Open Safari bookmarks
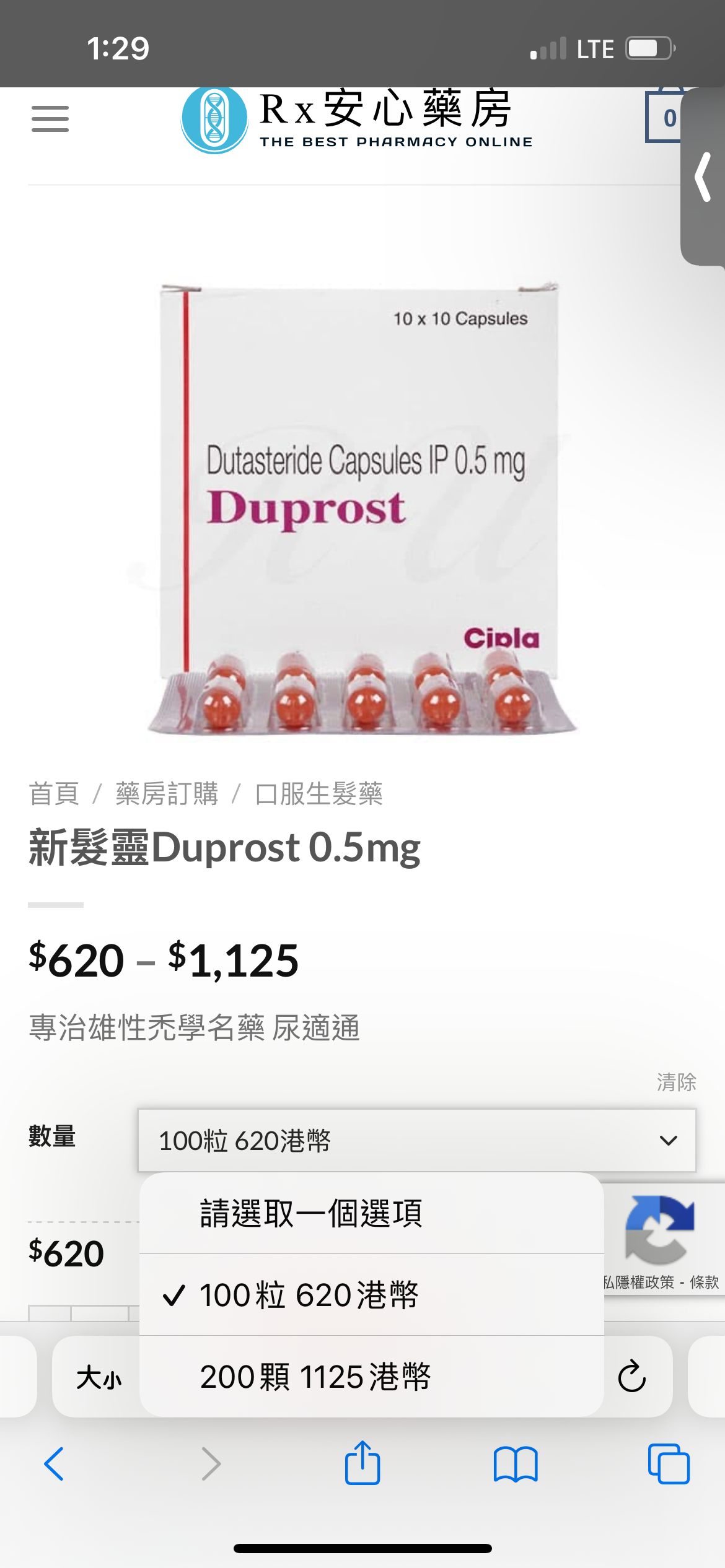This screenshot has height=1568, width=725. click(x=516, y=1464)
